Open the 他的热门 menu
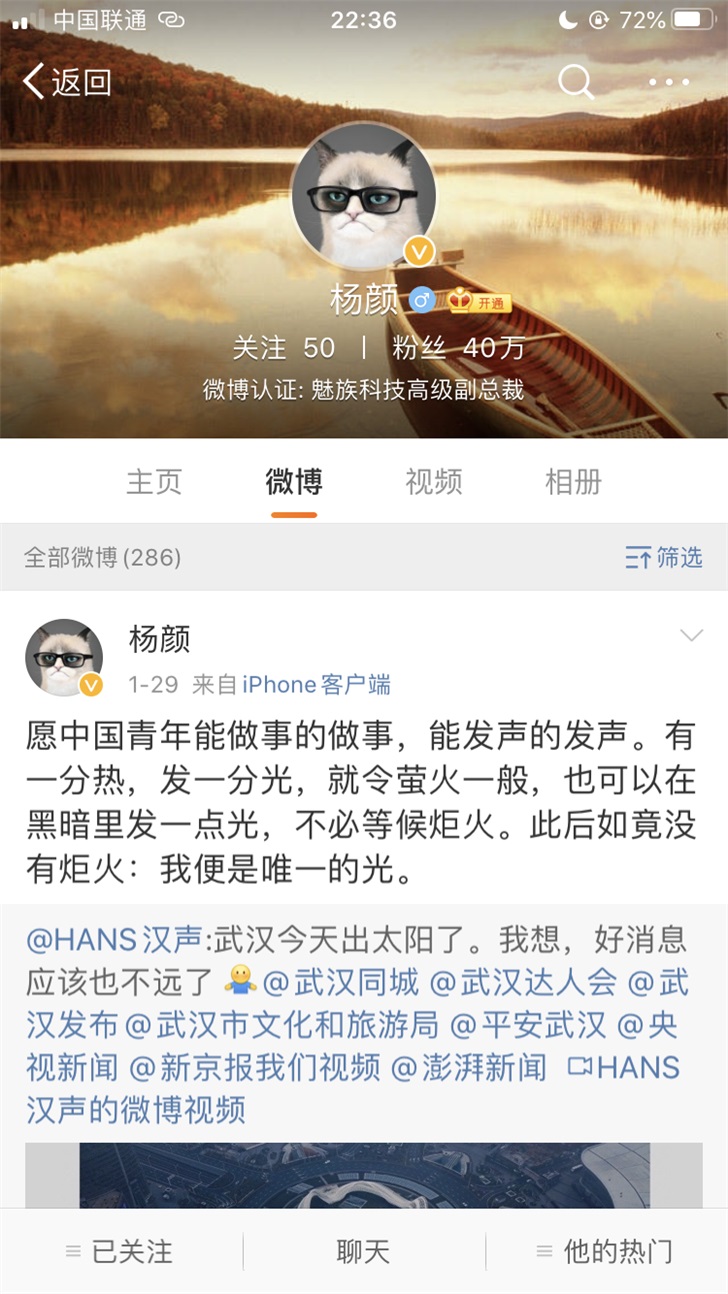The image size is (728, 1294). coord(605,1251)
